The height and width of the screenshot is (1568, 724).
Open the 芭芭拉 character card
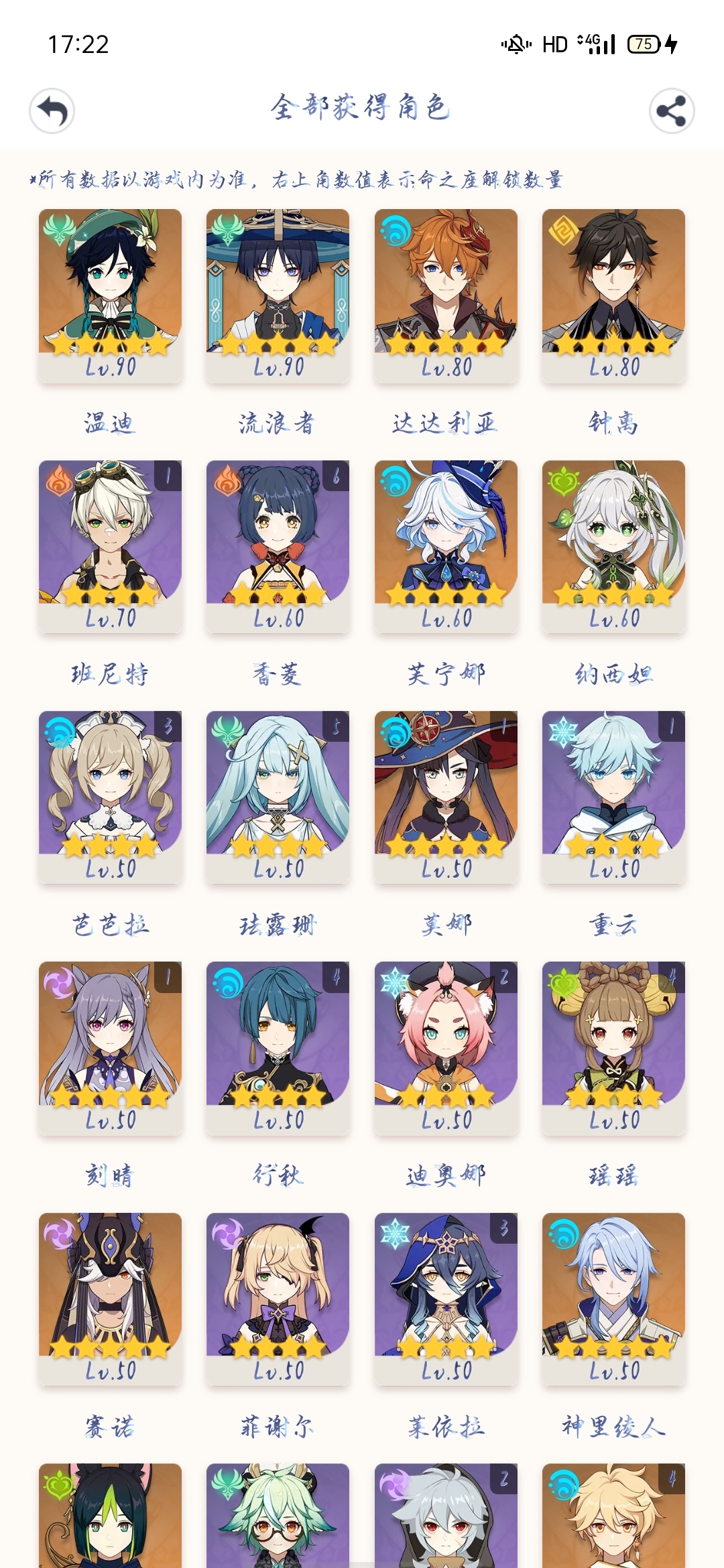point(110,797)
